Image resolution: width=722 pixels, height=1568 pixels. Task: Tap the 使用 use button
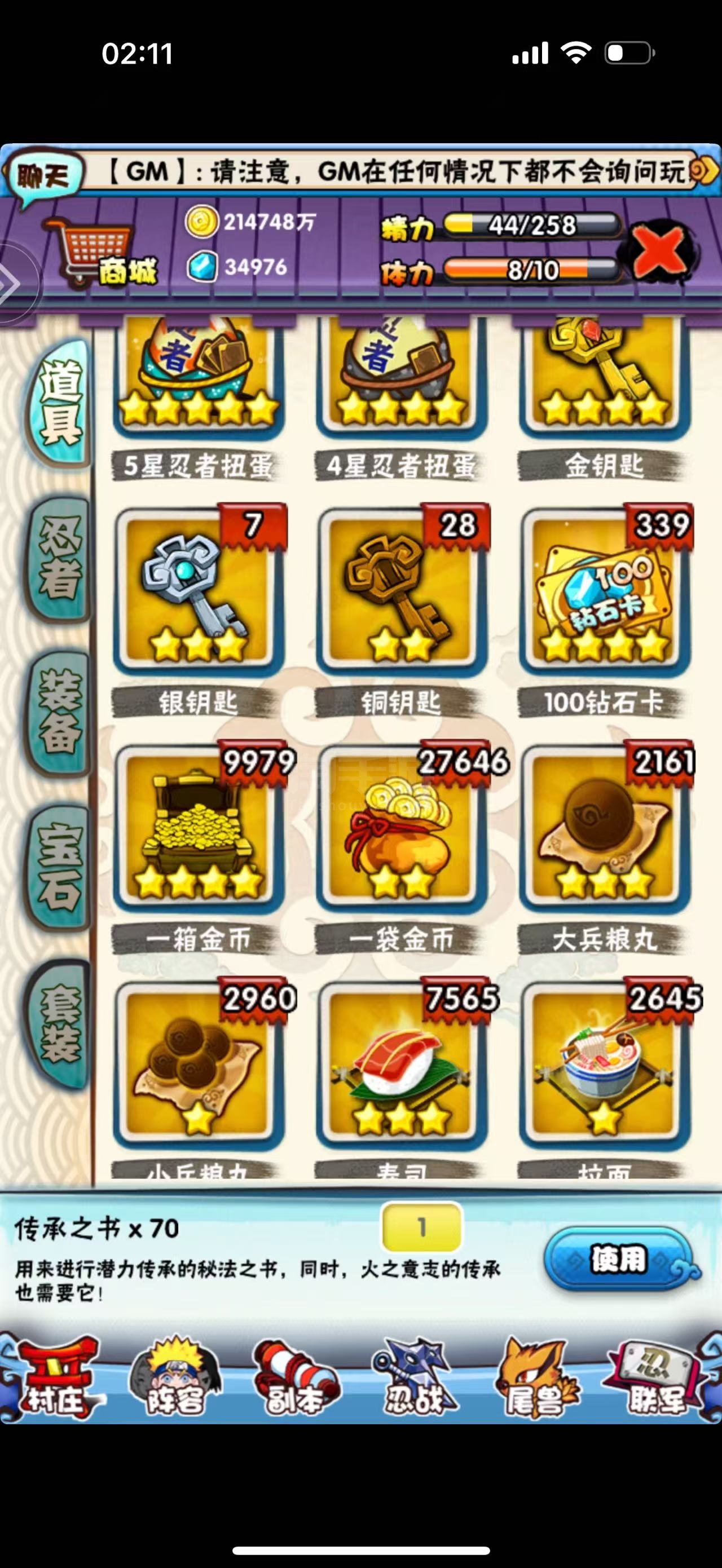point(619,1260)
